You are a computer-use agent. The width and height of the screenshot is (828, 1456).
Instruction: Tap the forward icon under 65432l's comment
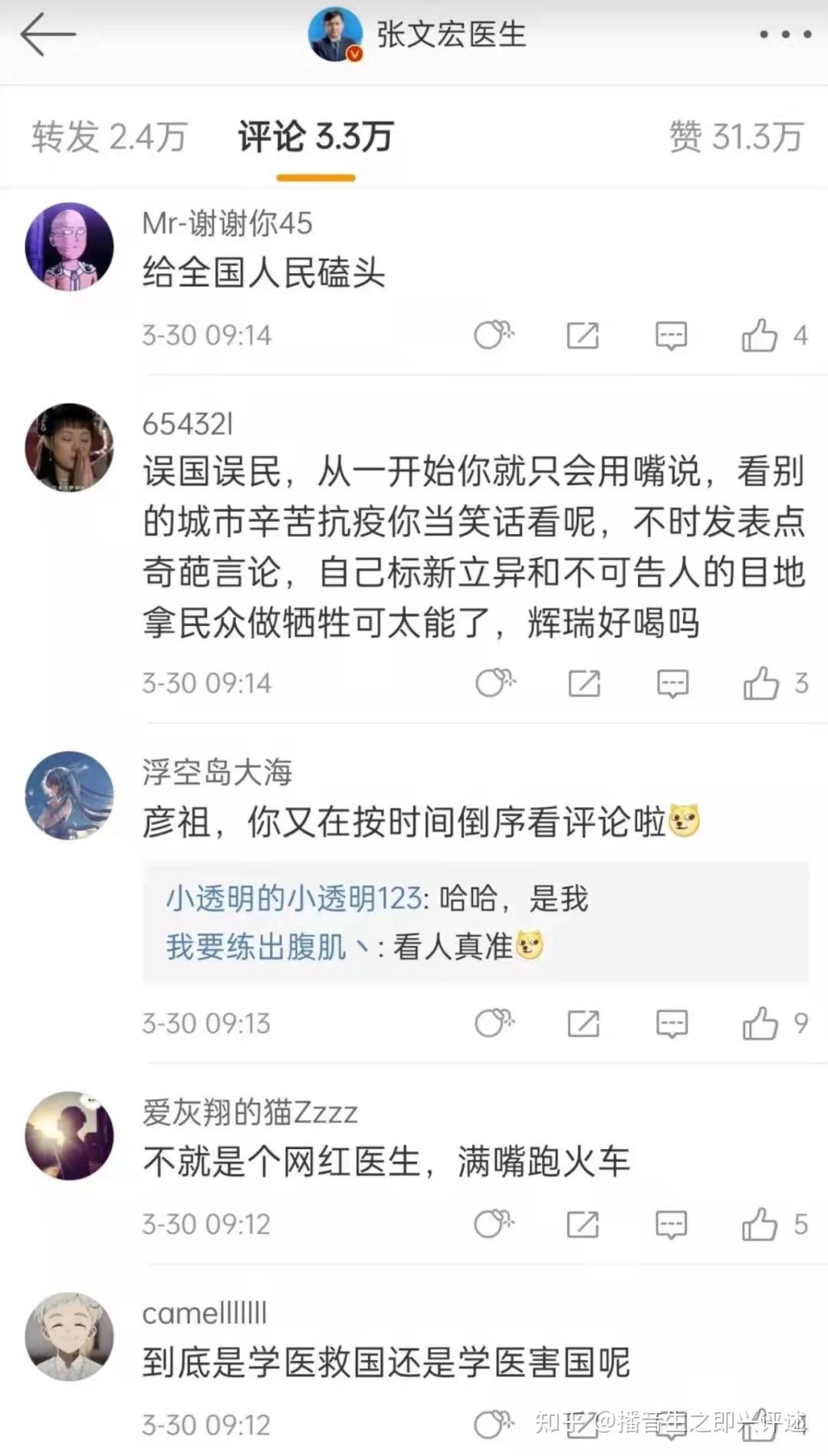(584, 683)
